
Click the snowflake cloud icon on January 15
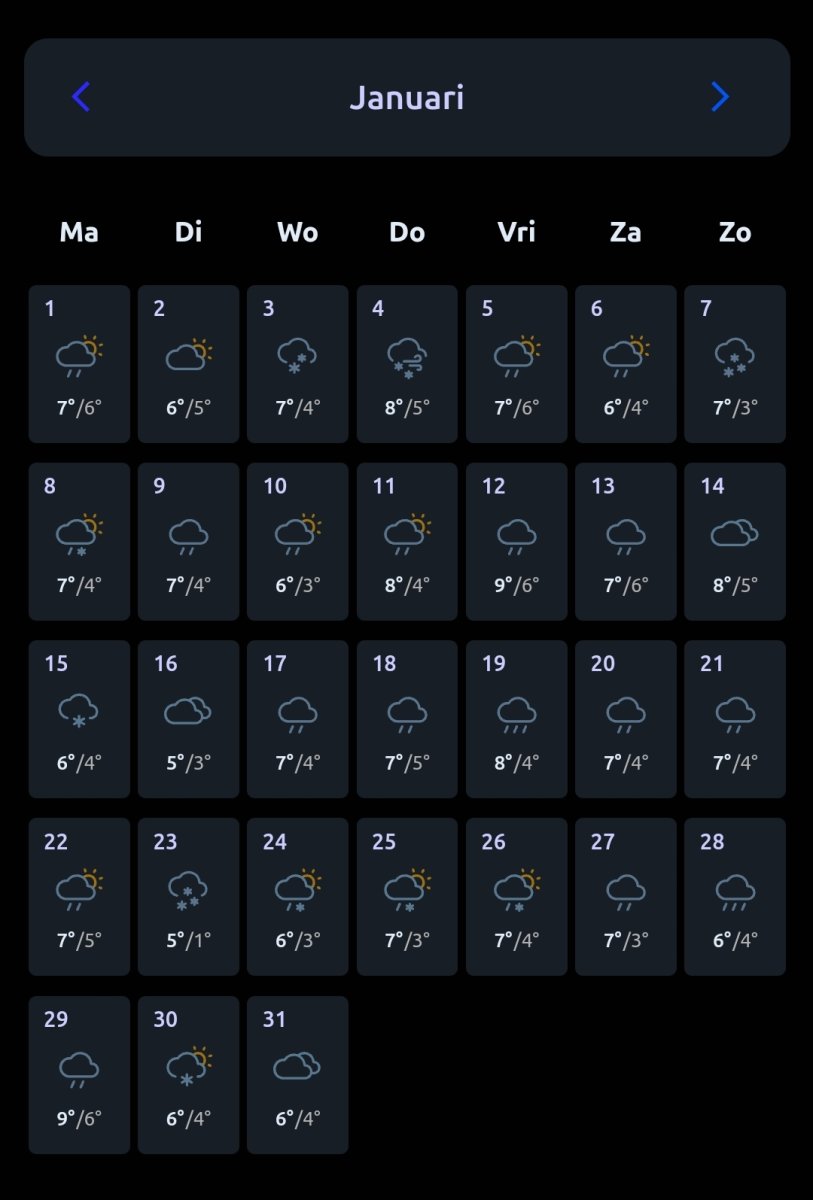pyautogui.click(x=79, y=710)
